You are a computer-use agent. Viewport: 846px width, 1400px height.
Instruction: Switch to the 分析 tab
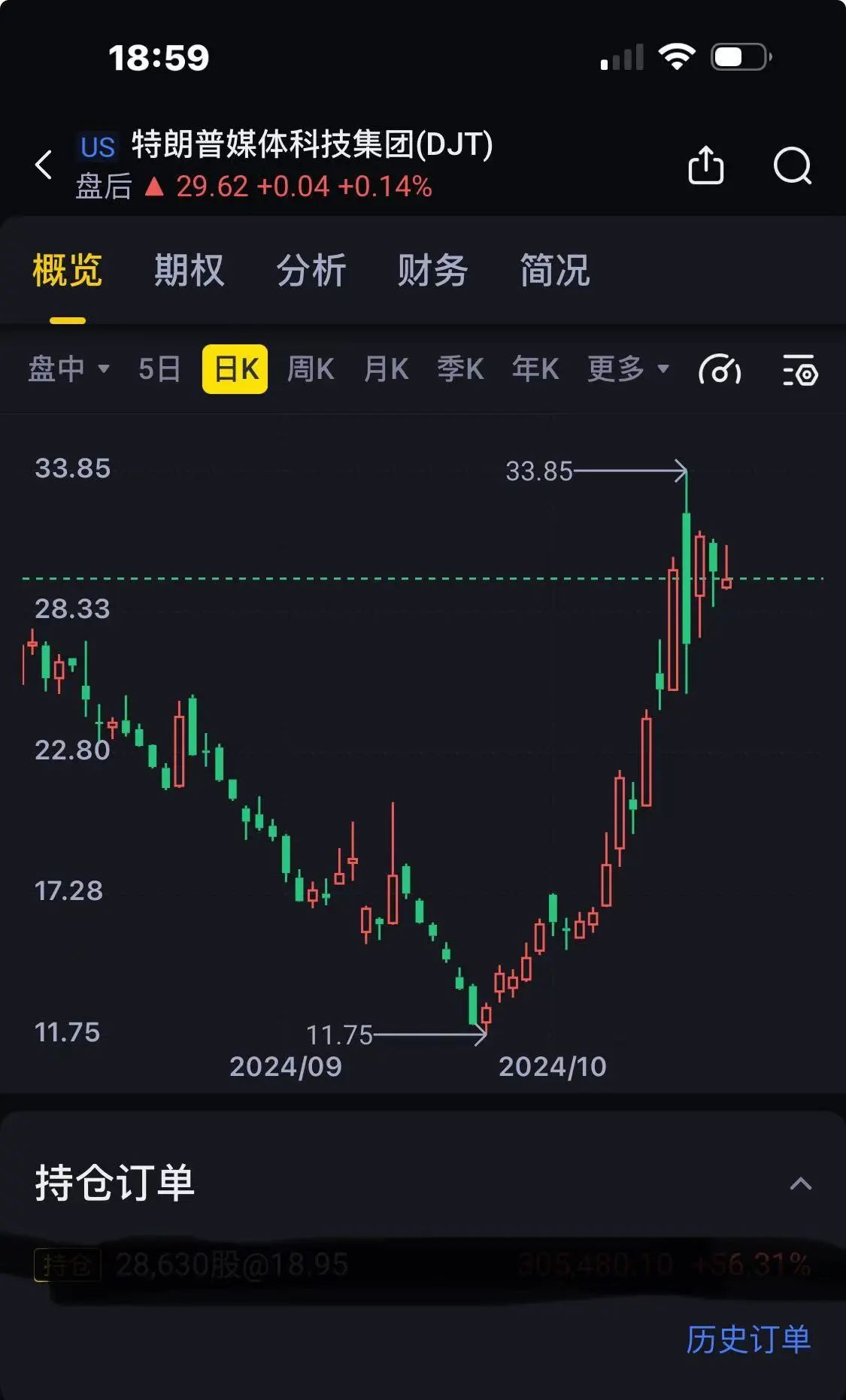(x=311, y=271)
